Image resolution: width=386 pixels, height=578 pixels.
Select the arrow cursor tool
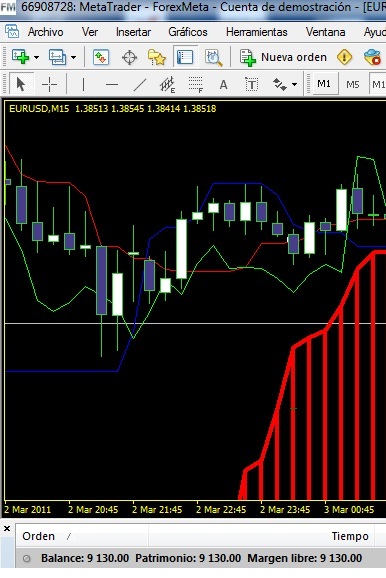click(x=21, y=84)
